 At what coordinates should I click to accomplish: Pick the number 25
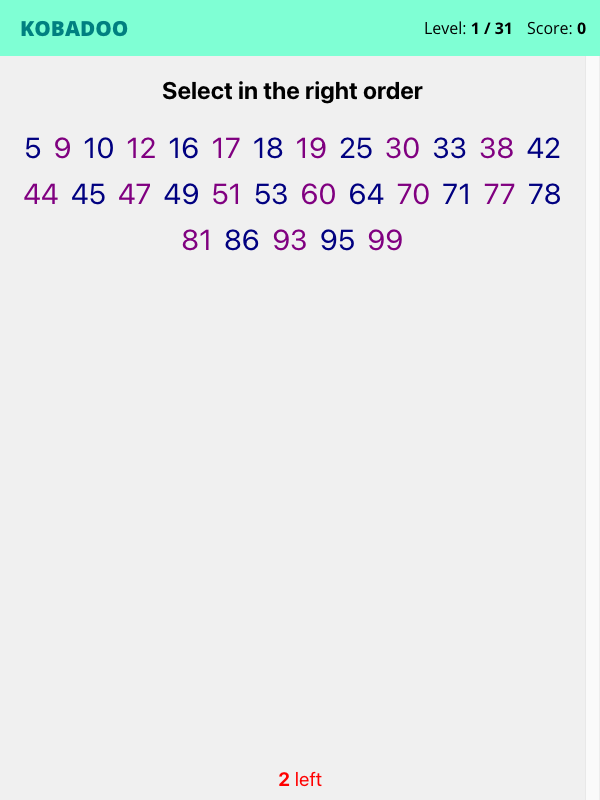pos(355,148)
